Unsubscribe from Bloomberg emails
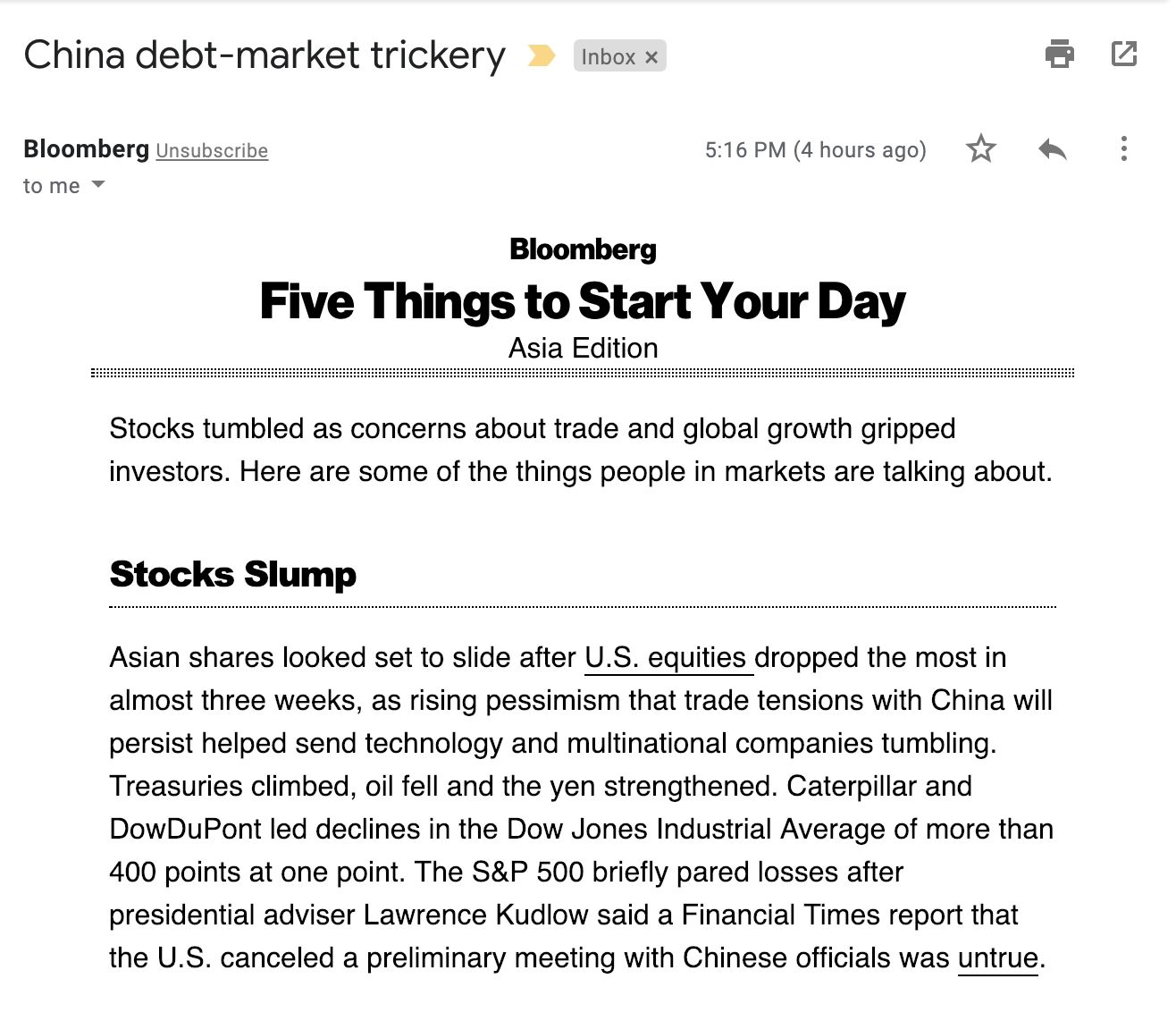Viewport: 1176px width, 1021px height. [212, 151]
